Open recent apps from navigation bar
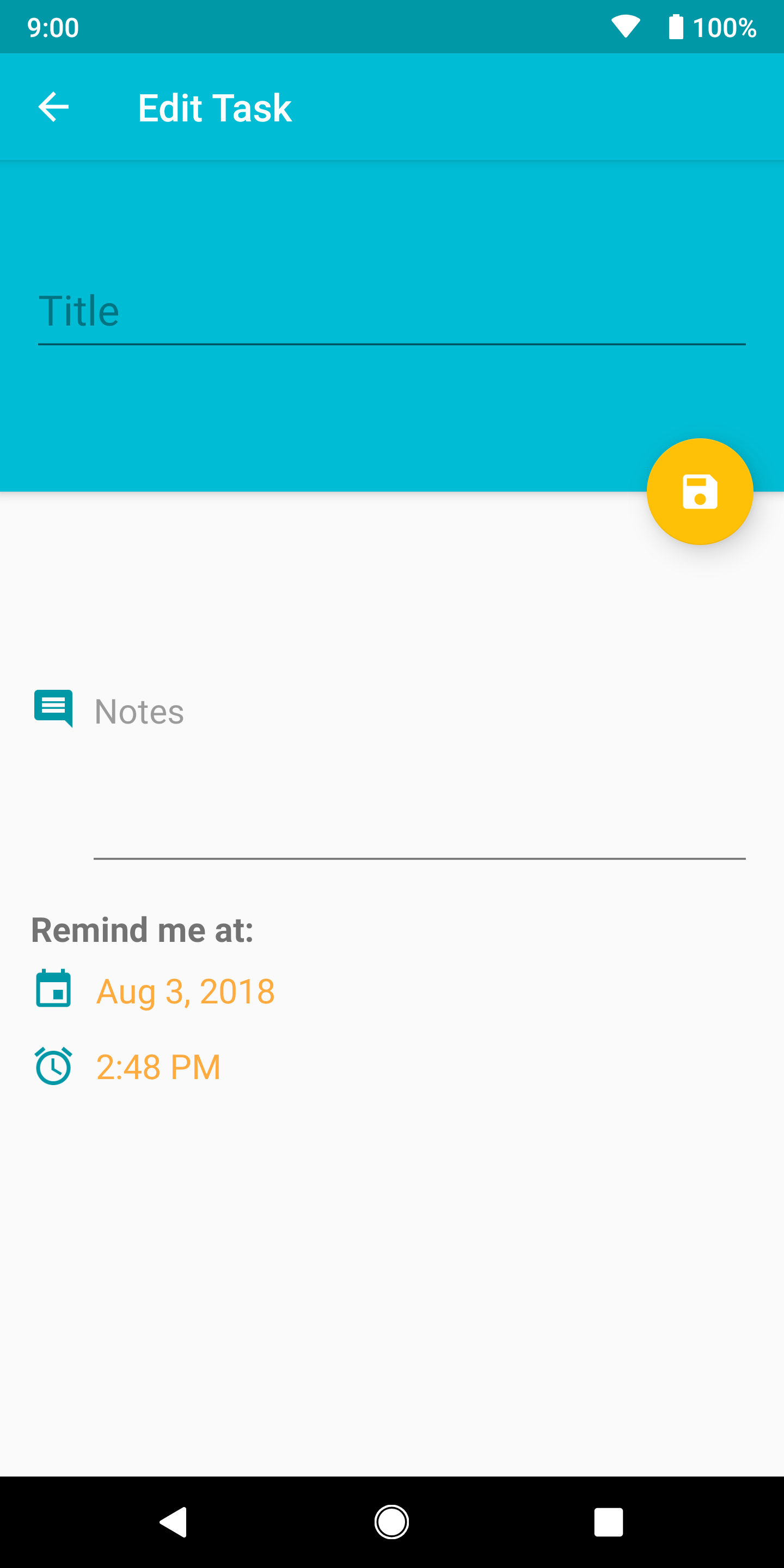Screen dimensions: 784x1568 608,1522
